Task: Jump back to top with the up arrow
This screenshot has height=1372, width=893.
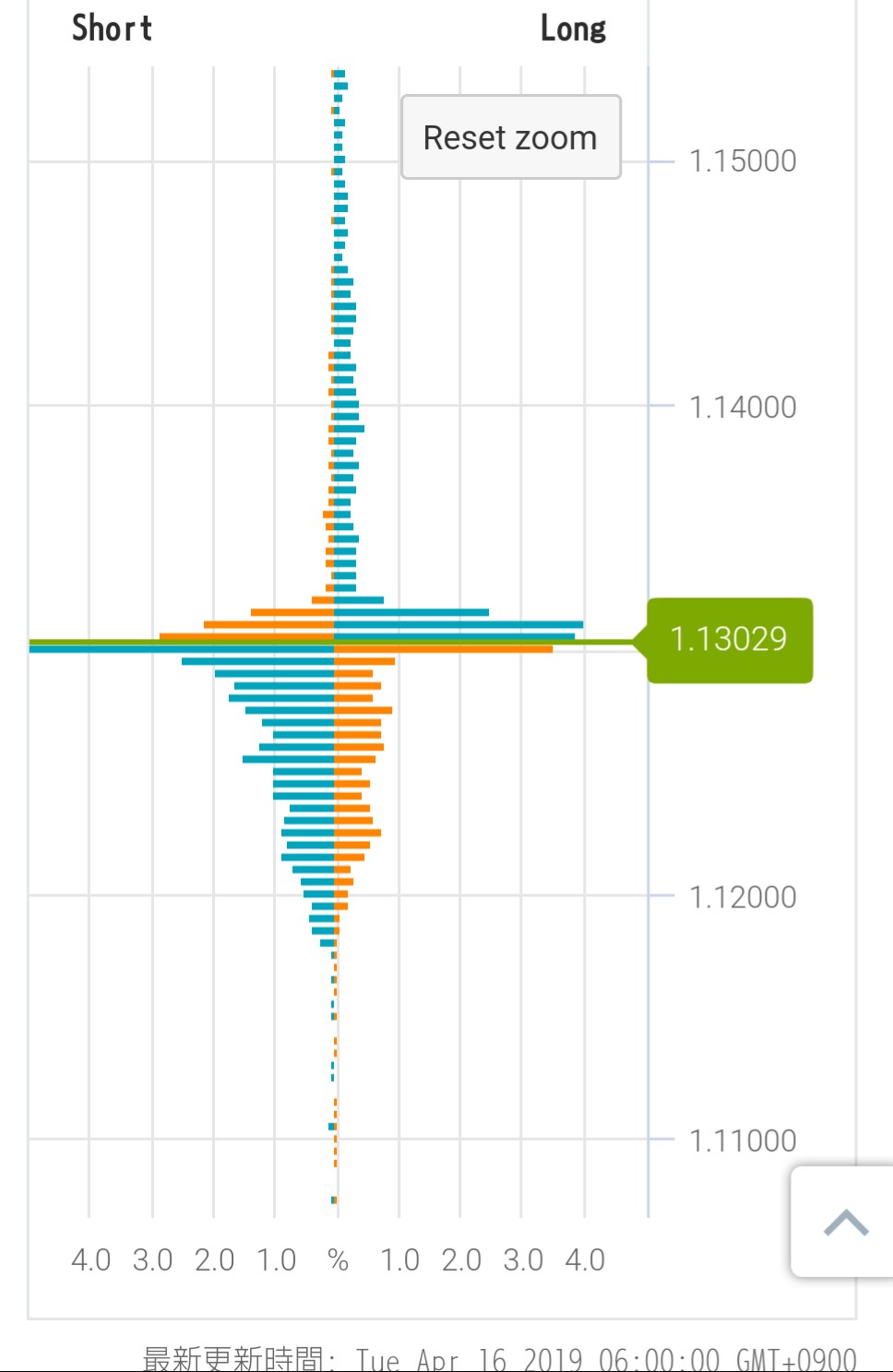Action: pyautogui.click(x=845, y=1222)
